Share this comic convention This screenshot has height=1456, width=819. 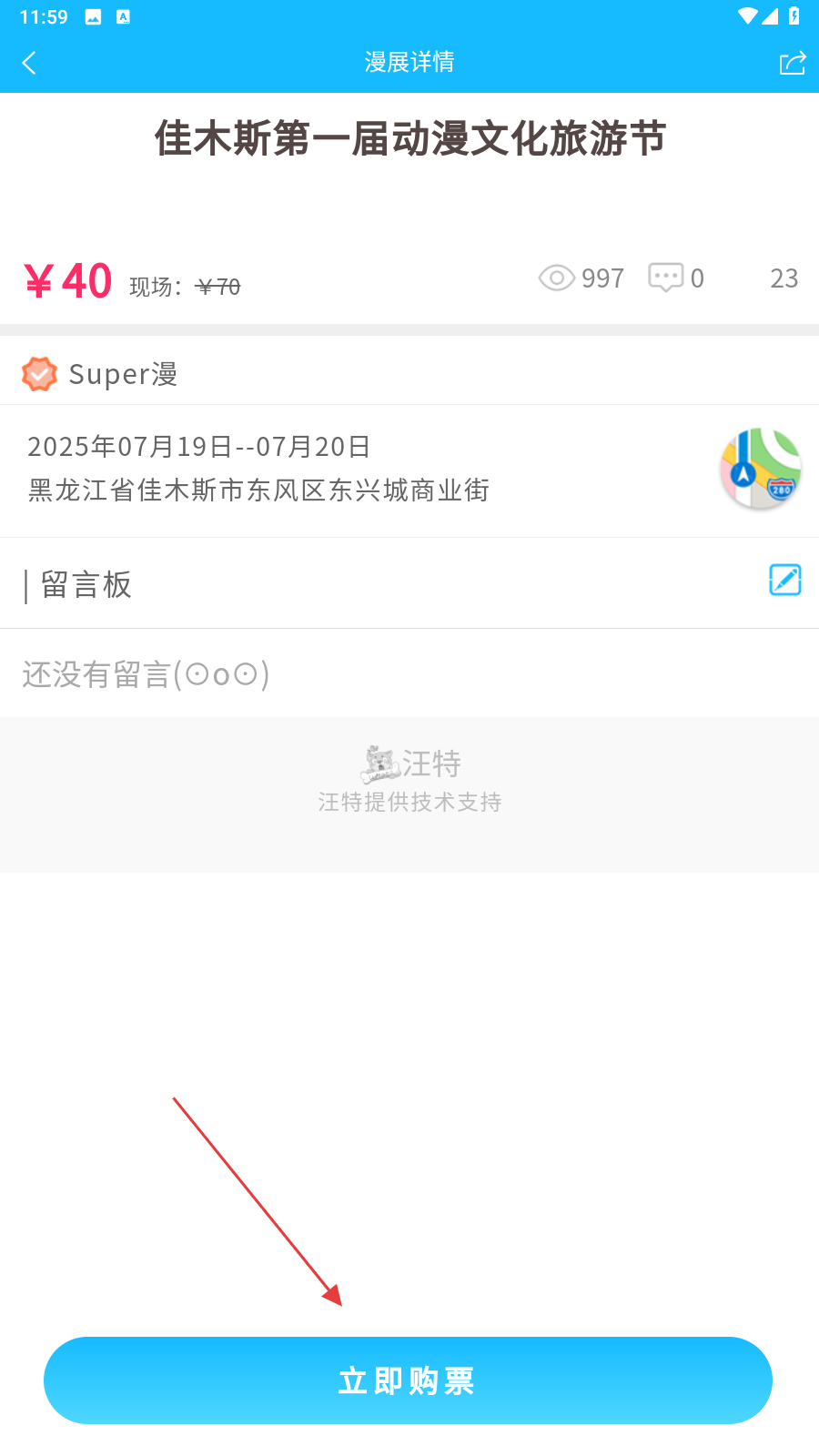click(792, 63)
